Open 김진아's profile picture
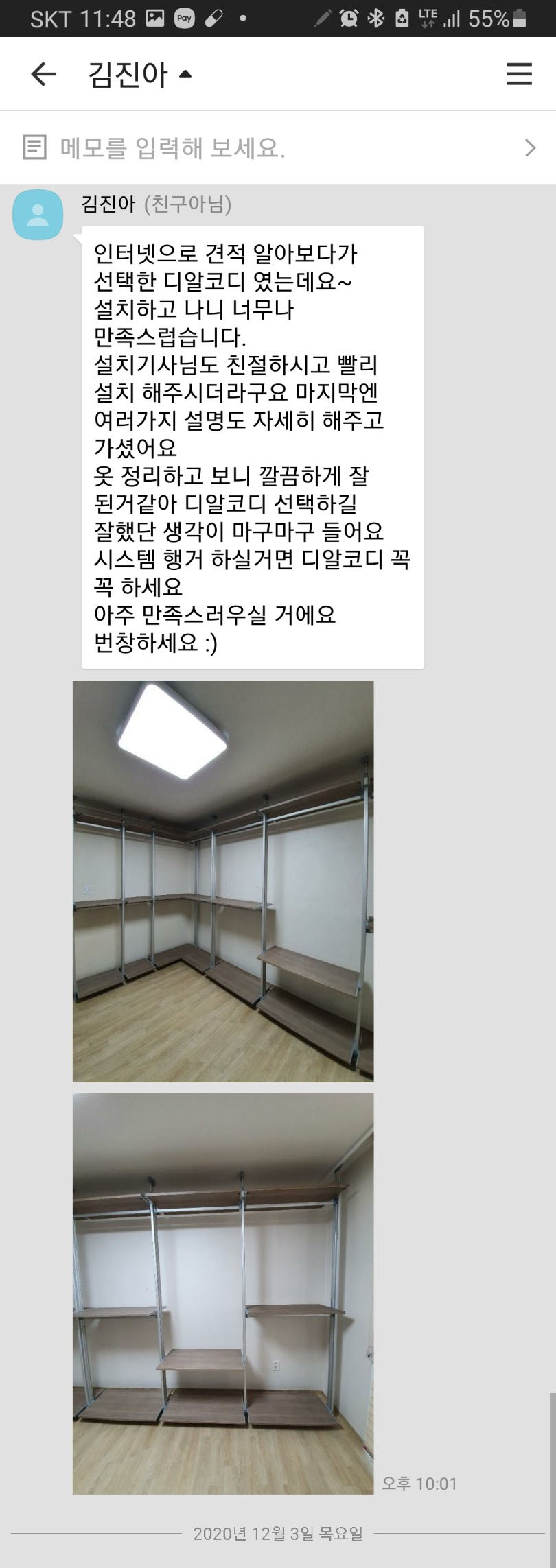The image size is (556, 1568). click(38, 215)
